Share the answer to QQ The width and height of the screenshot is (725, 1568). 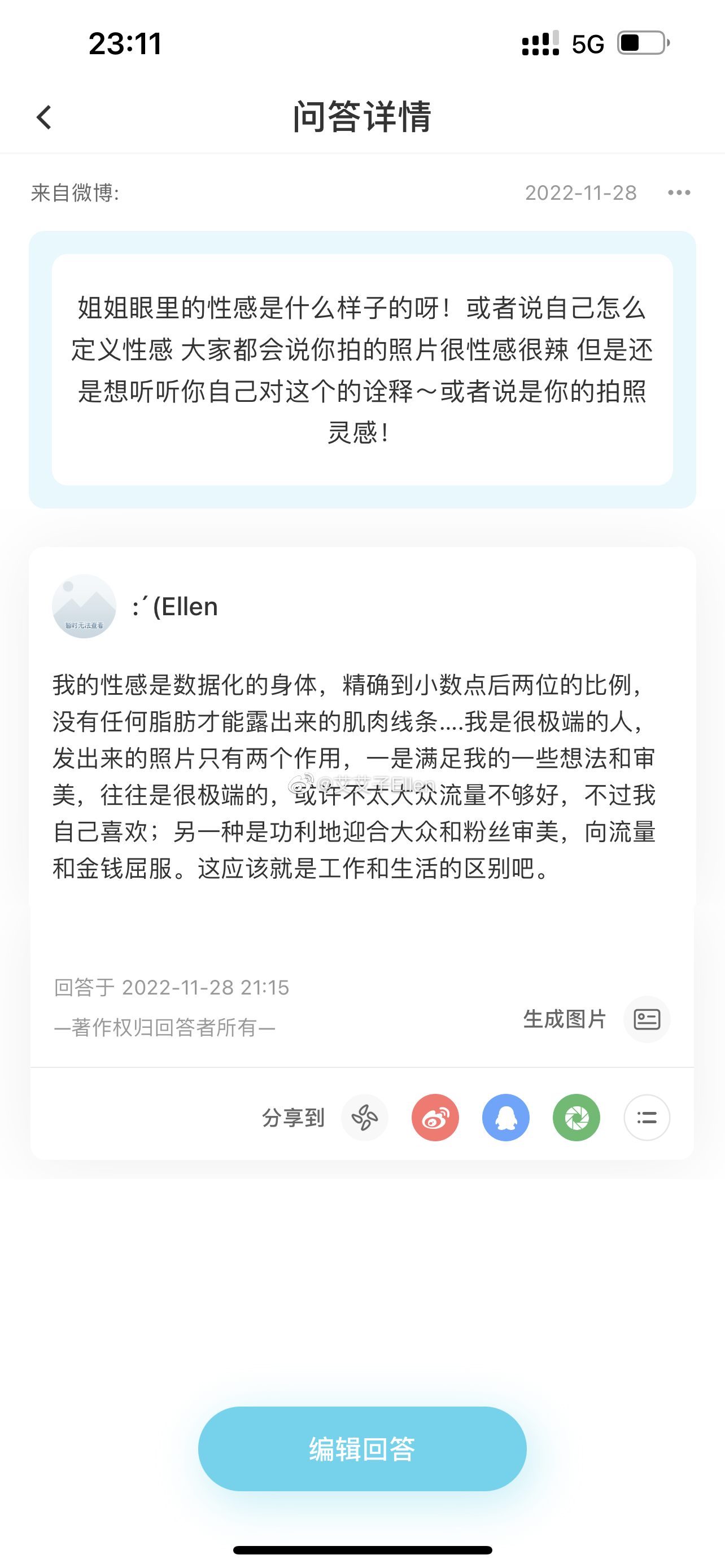(506, 1118)
